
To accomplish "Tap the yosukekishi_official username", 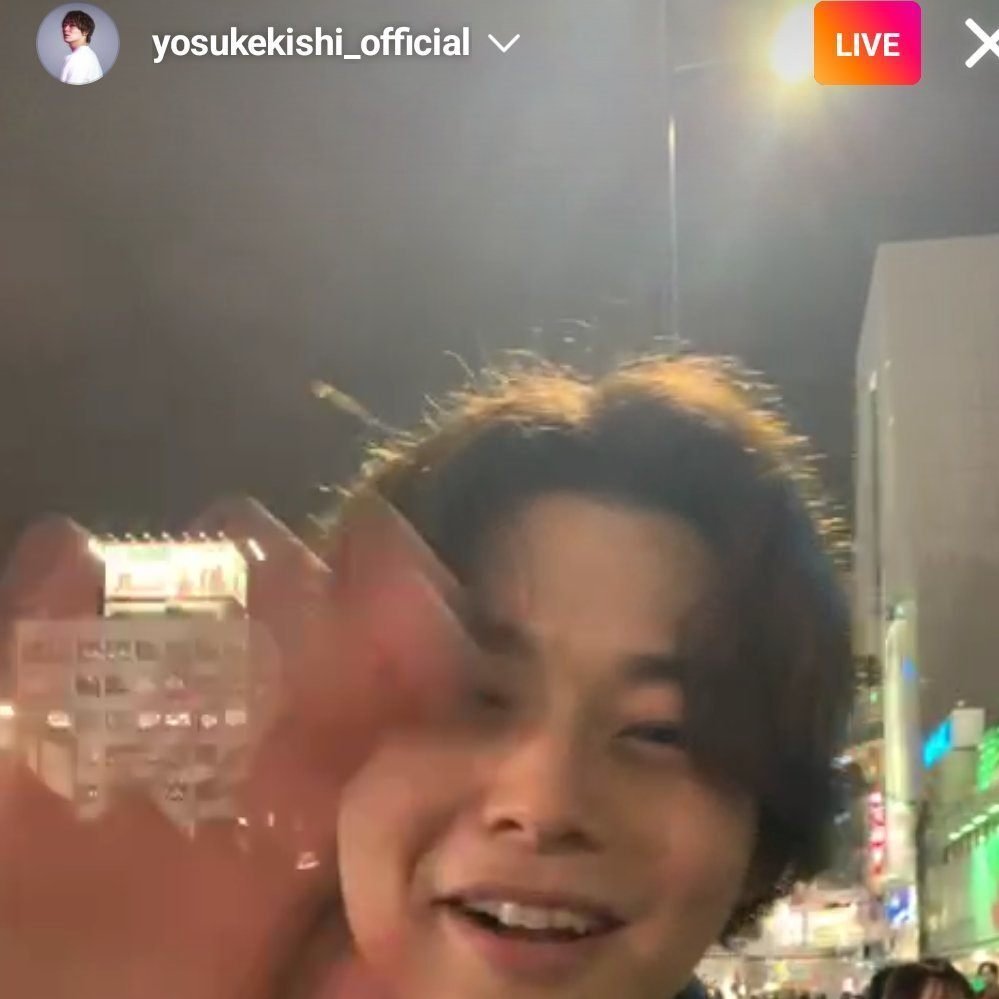I will coord(310,44).
